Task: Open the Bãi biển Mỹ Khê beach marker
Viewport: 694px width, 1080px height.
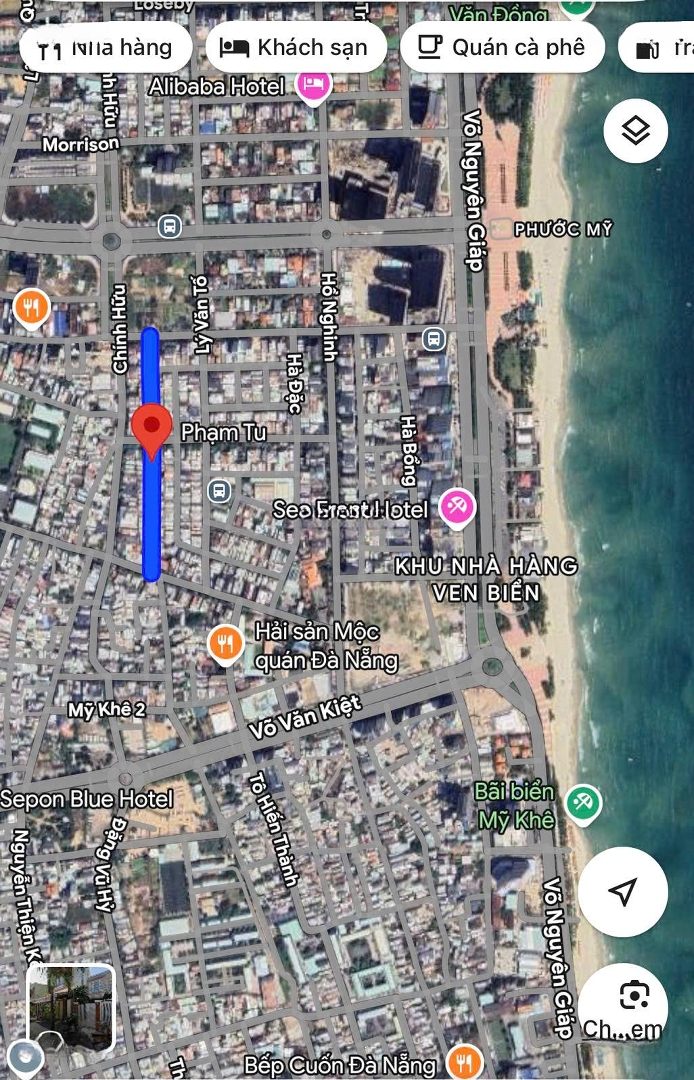Action: (583, 803)
